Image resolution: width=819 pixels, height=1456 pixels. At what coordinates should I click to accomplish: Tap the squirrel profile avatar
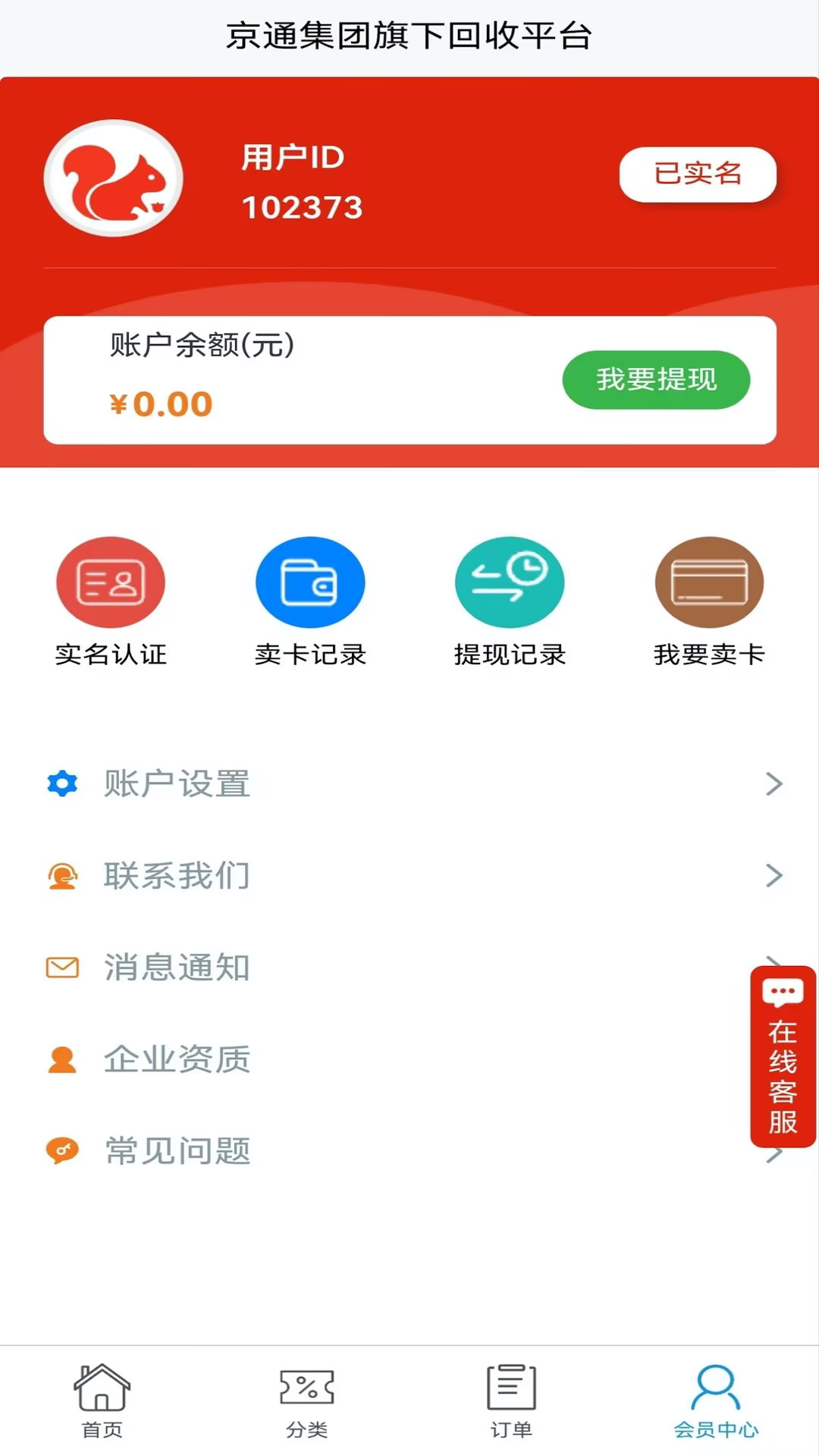pyautogui.click(x=114, y=178)
